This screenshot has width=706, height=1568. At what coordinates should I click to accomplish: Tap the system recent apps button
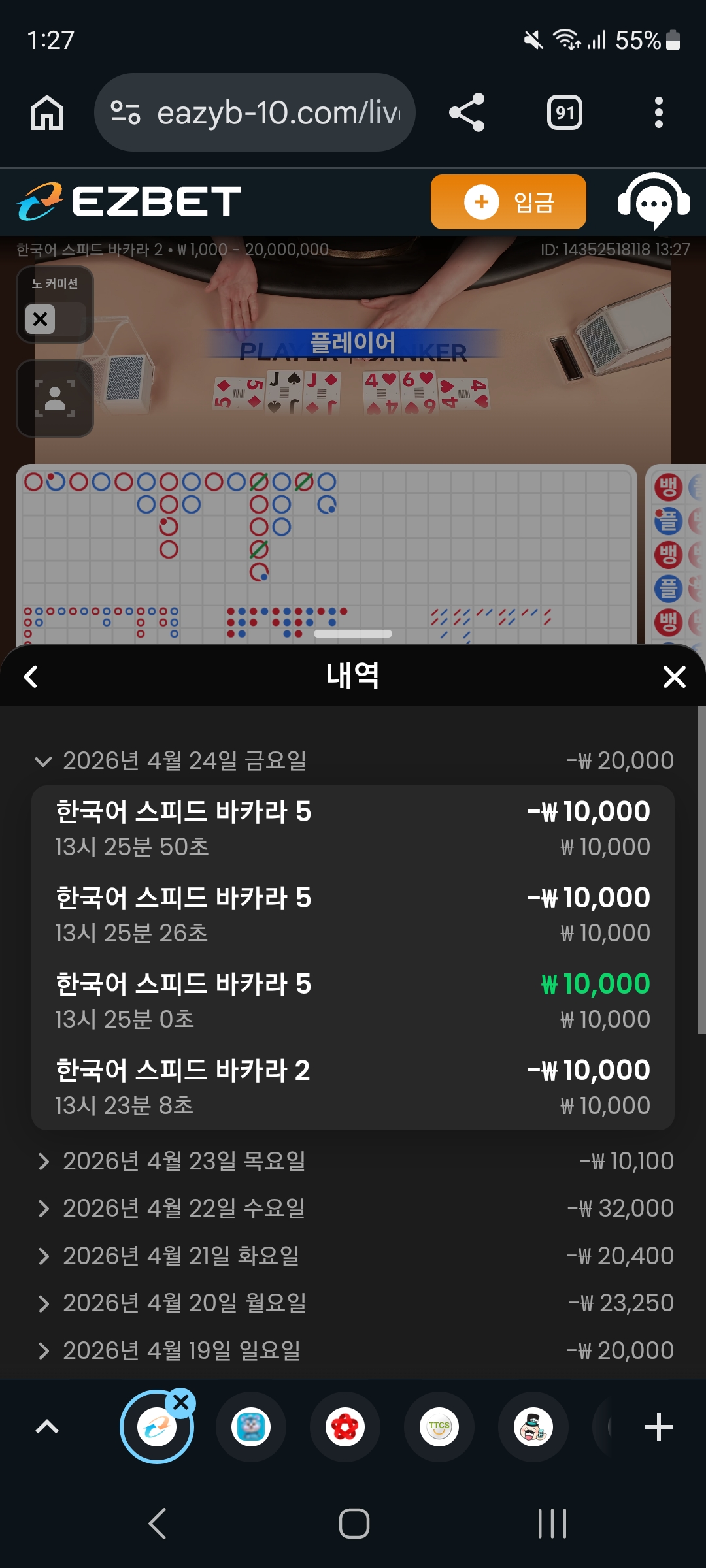coord(552,1524)
